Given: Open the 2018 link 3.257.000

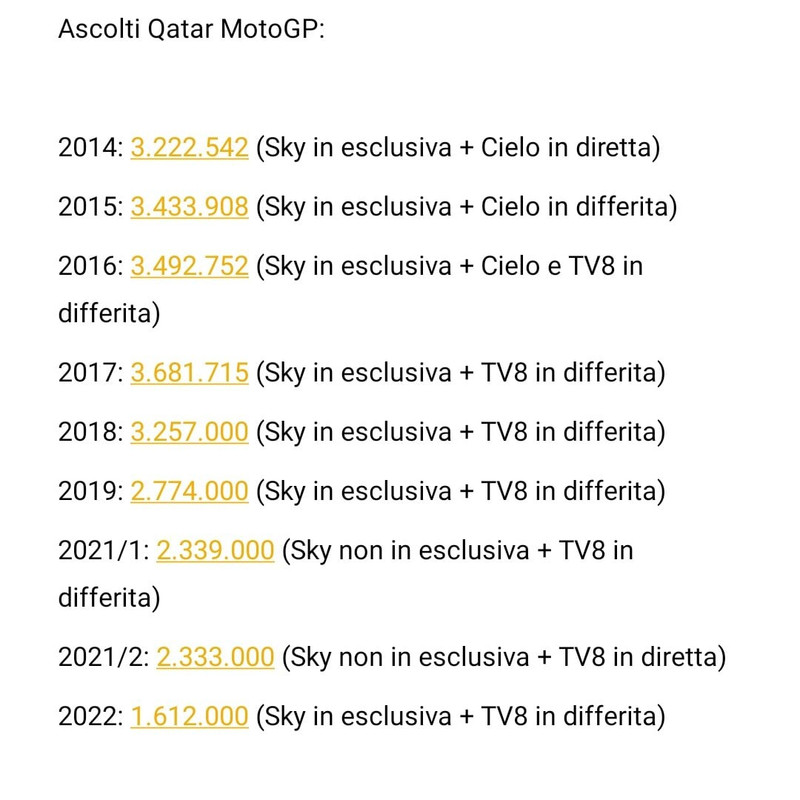Looking at the screenshot, I should [189, 432].
